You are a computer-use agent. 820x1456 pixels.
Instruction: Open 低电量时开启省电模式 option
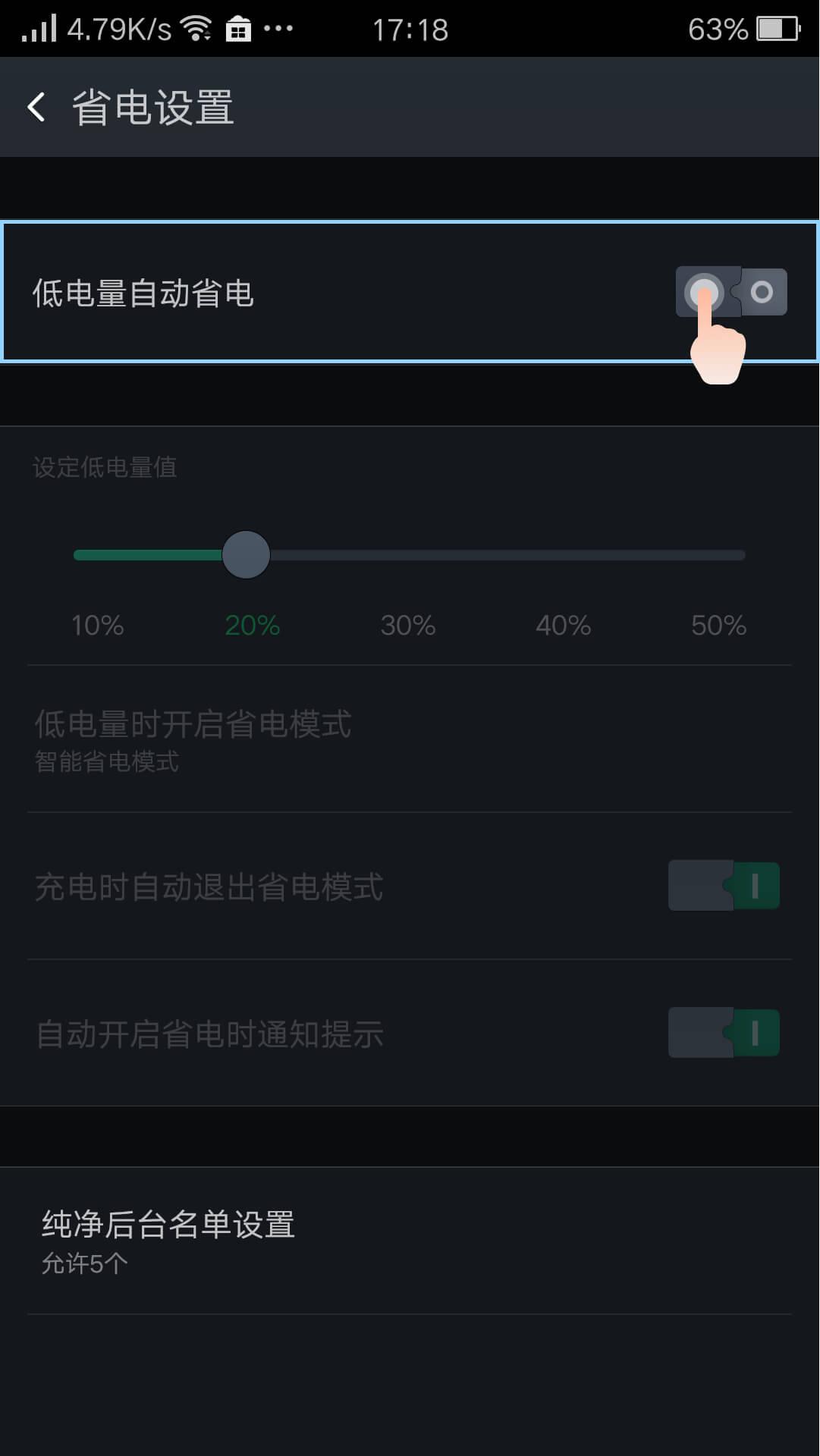410,739
